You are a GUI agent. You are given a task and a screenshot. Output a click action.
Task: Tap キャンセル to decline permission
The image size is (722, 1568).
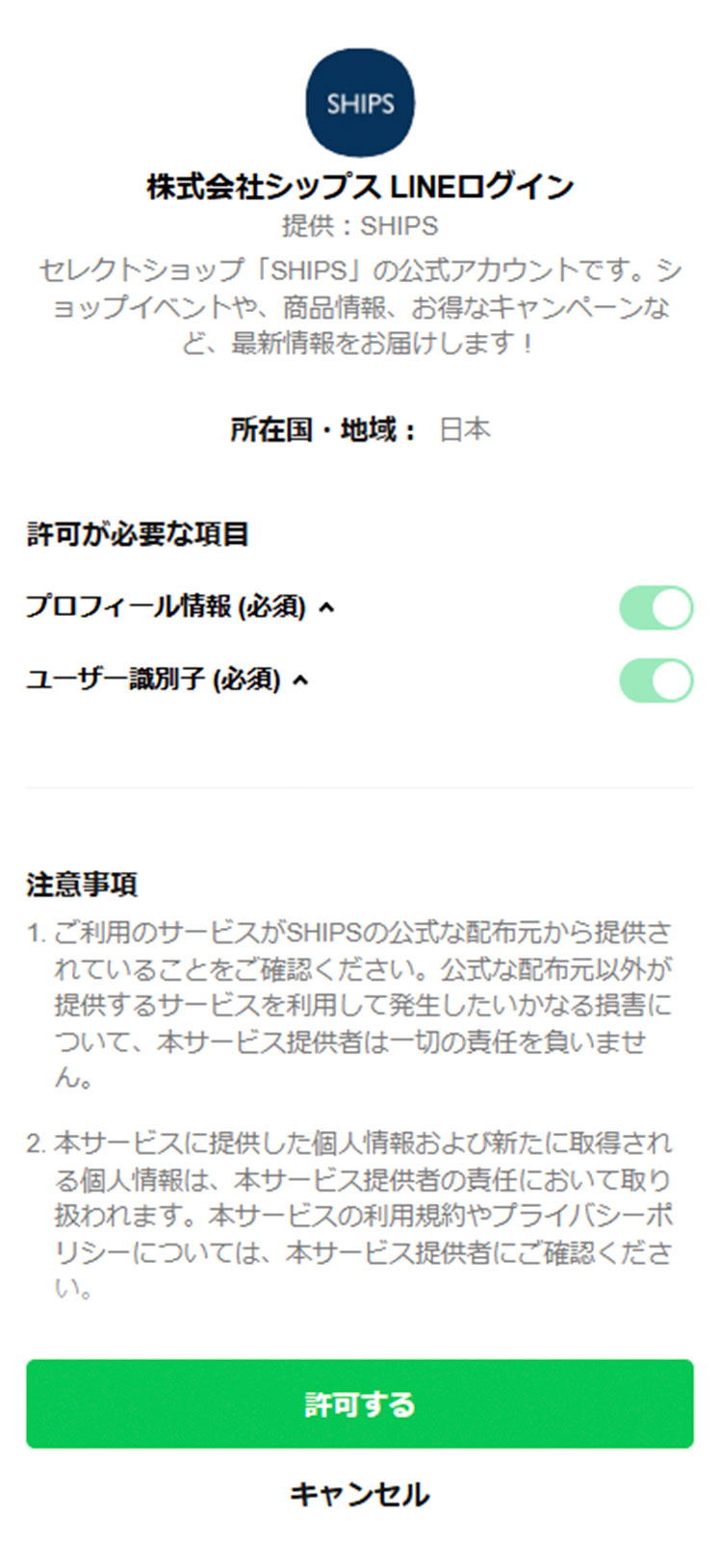click(x=359, y=1494)
